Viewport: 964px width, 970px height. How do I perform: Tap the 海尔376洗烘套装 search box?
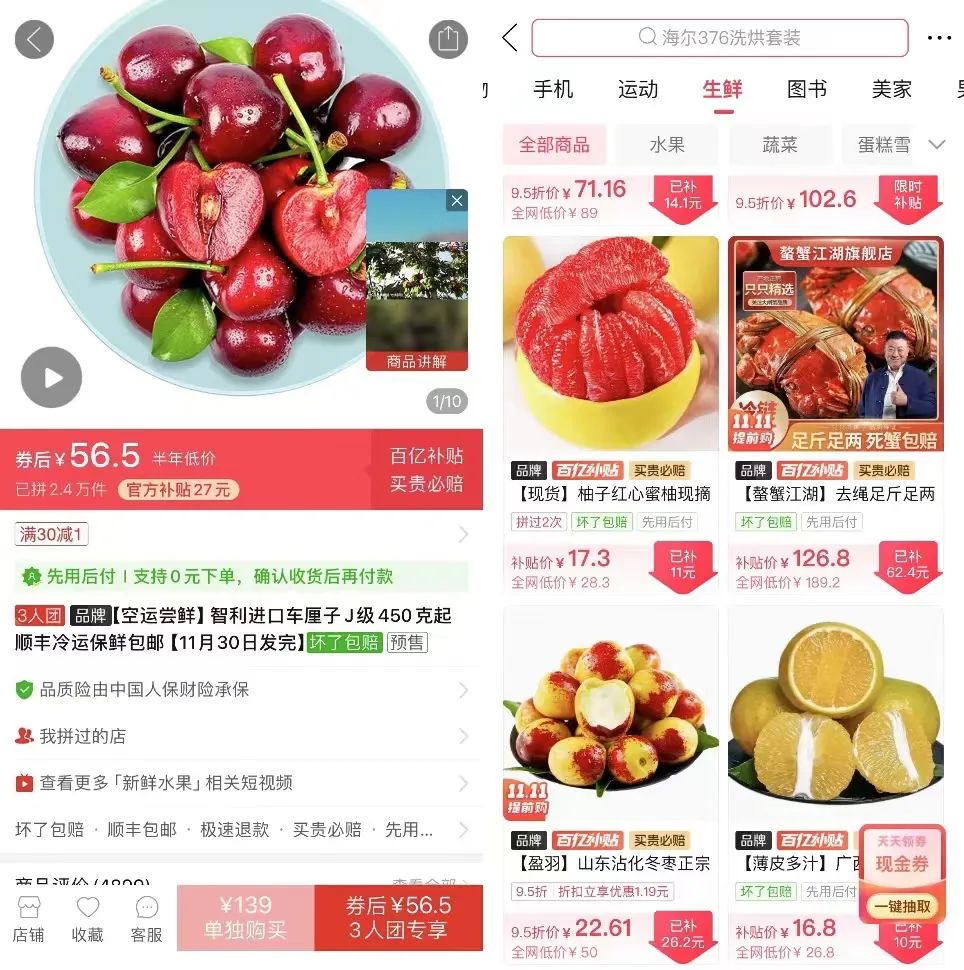point(719,38)
